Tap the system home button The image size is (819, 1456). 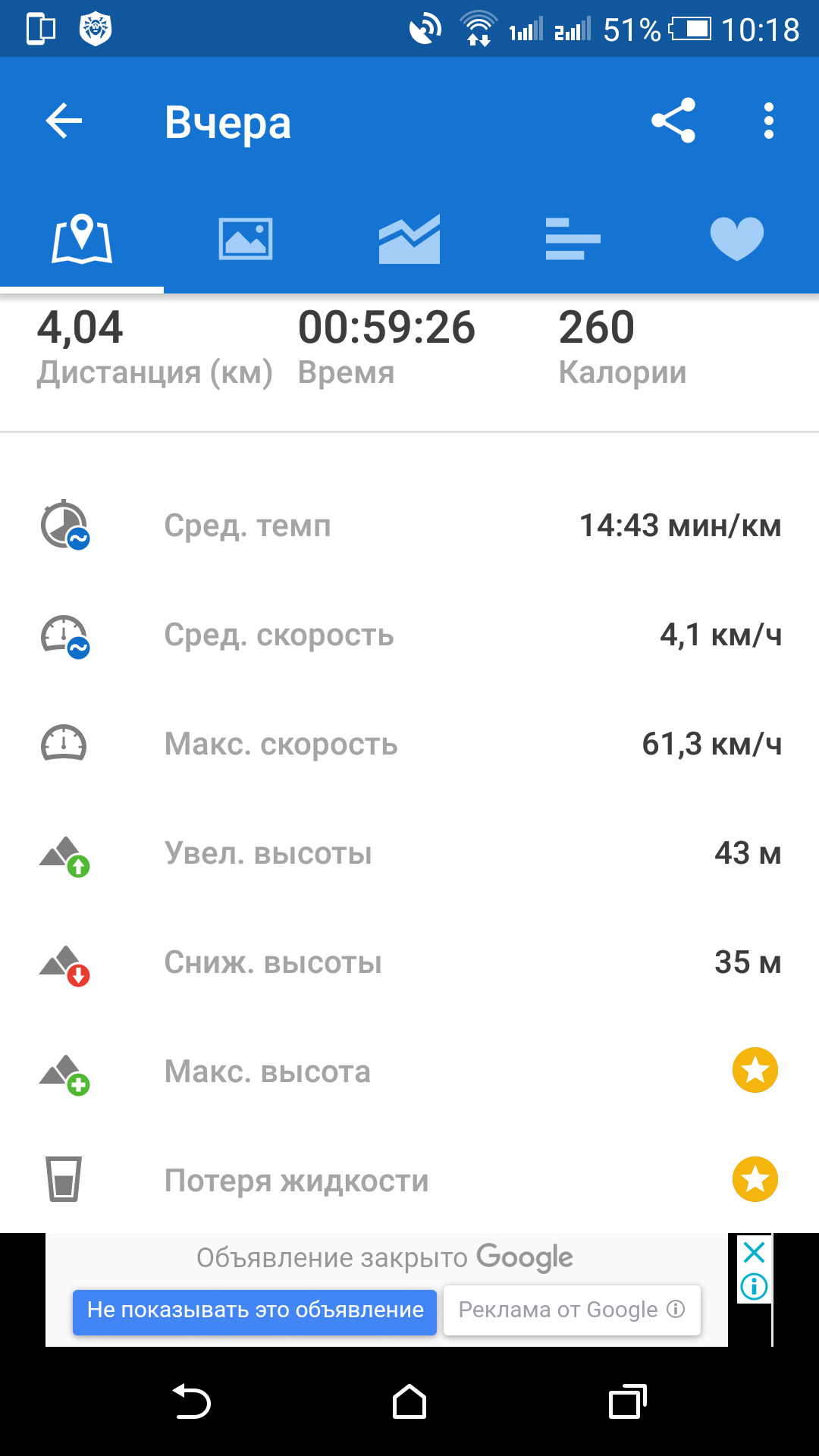click(x=409, y=1401)
